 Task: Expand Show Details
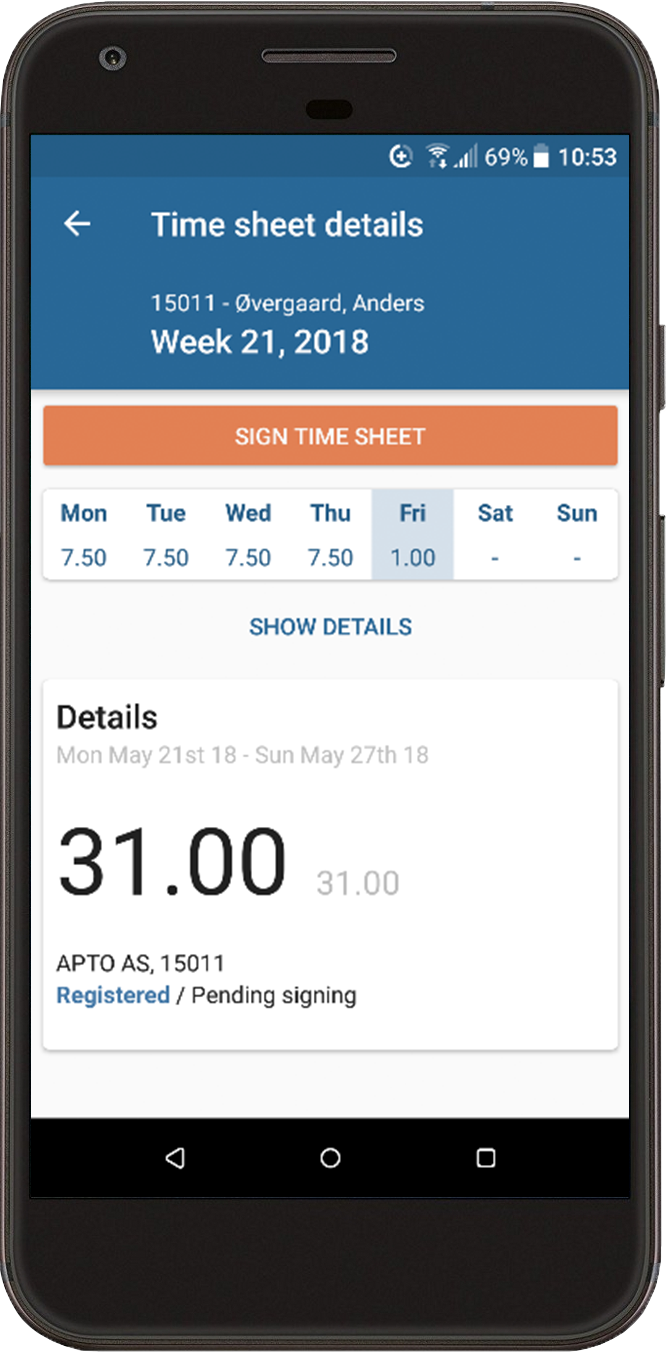coord(330,627)
